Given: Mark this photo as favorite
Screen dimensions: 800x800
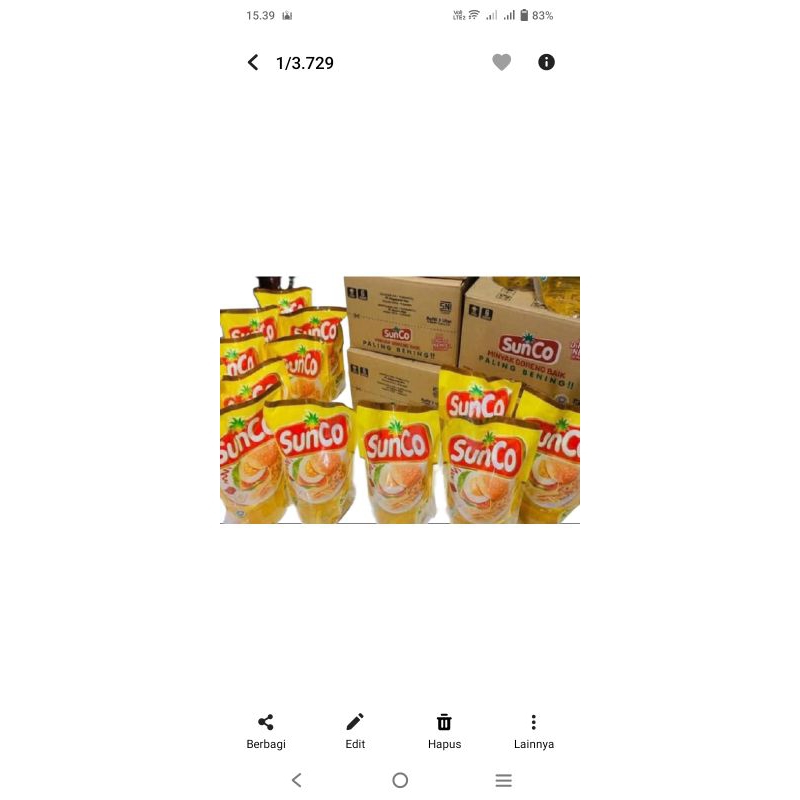Looking at the screenshot, I should tap(502, 63).
